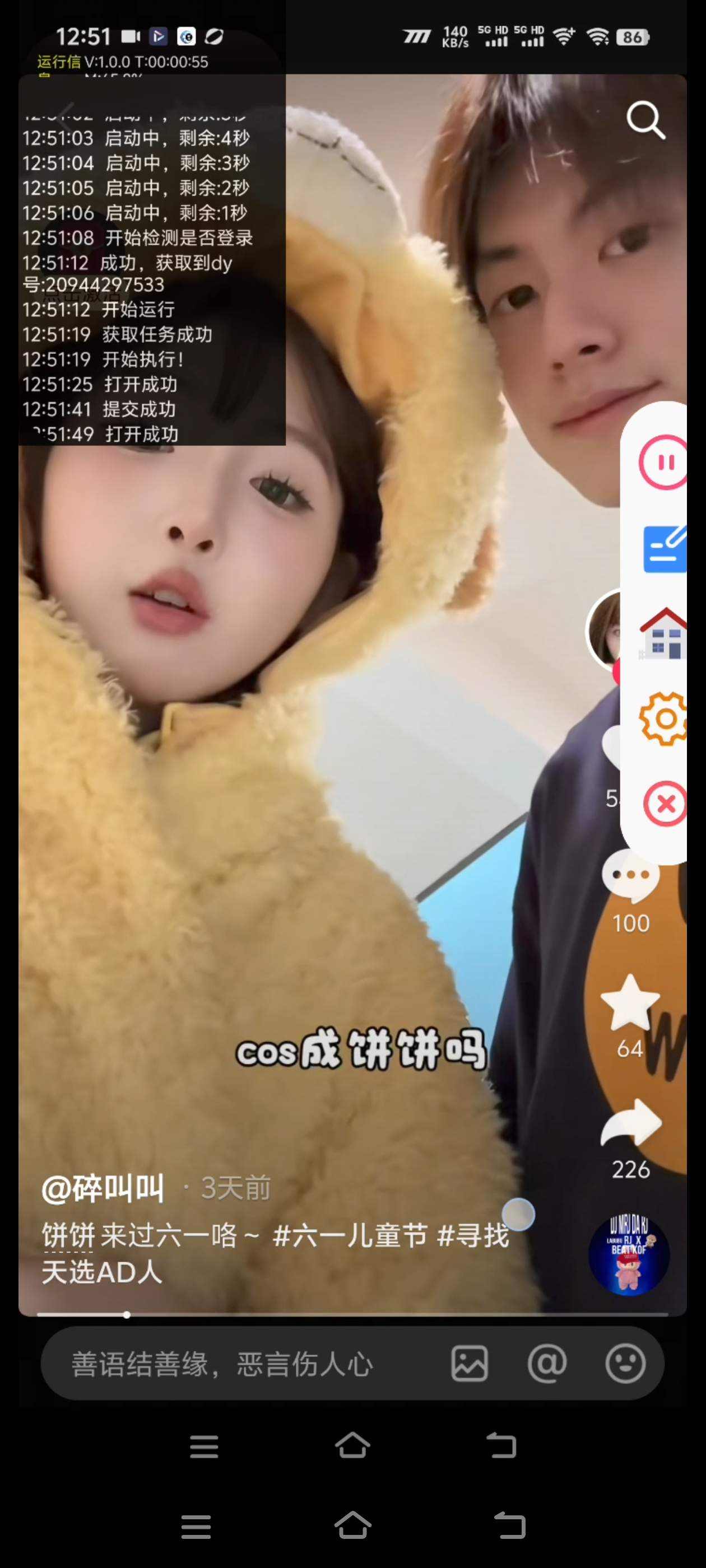This screenshot has height=1568, width=706.
Task: Open the comments with 100 replies
Action: (630, 876)
